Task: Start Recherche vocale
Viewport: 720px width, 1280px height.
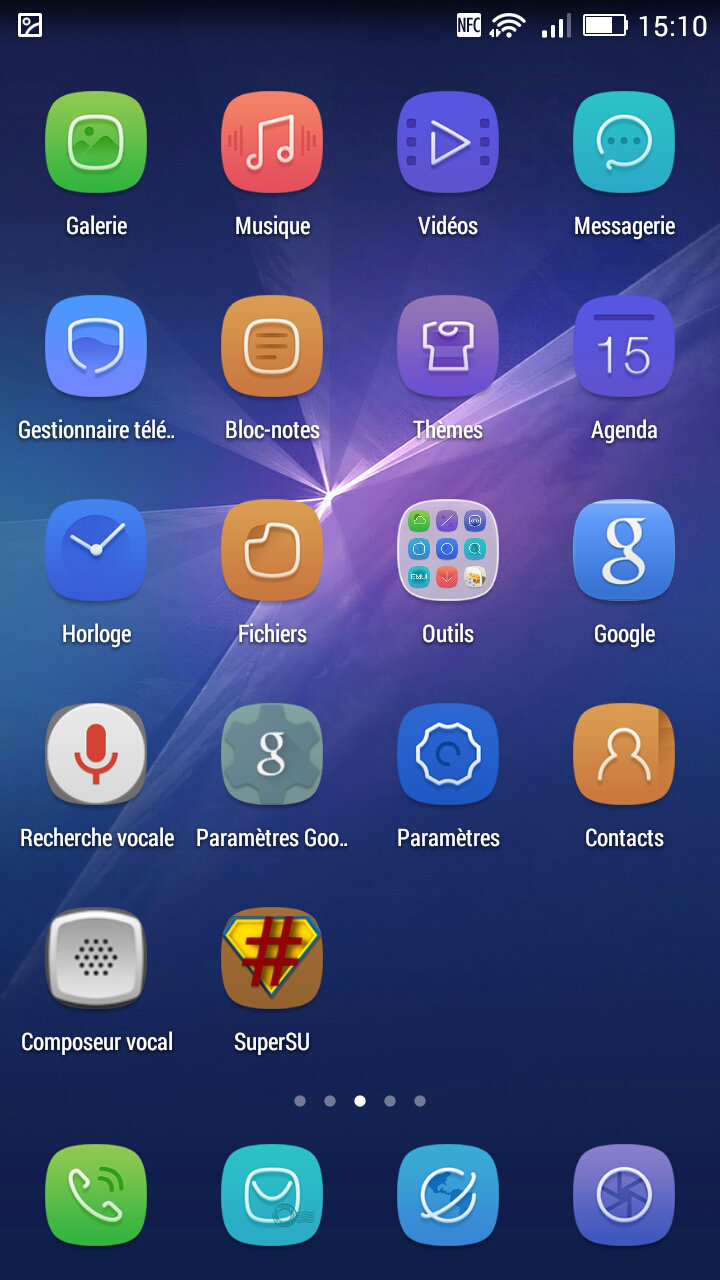Action: (96, 755)
